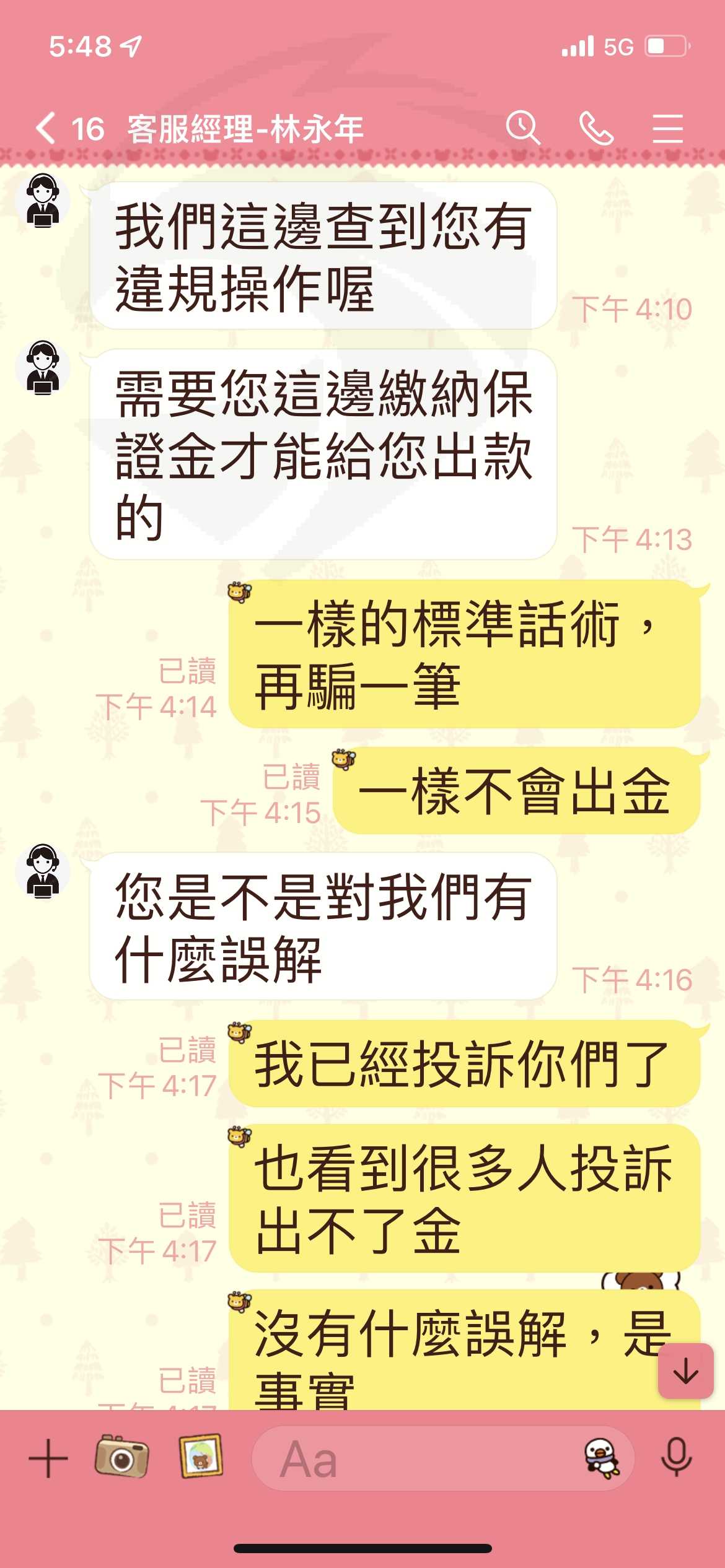Open the plus attachment menu
725x1568 pixels.
[48, 1458]
